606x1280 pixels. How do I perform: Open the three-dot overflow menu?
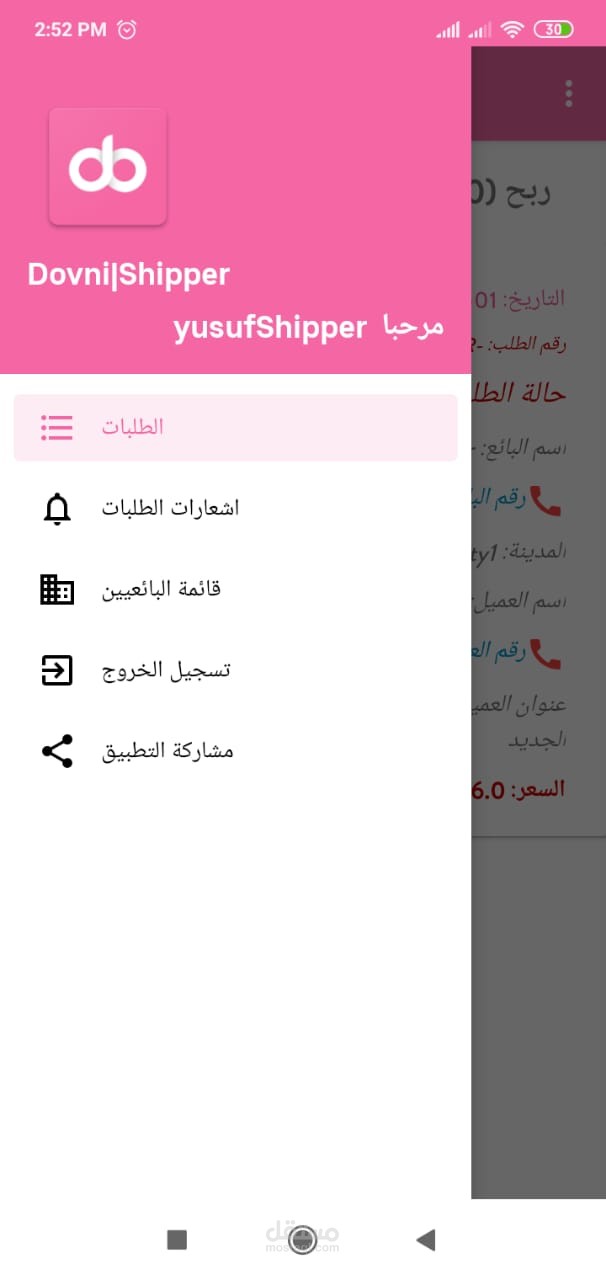(x=568, y=94)
